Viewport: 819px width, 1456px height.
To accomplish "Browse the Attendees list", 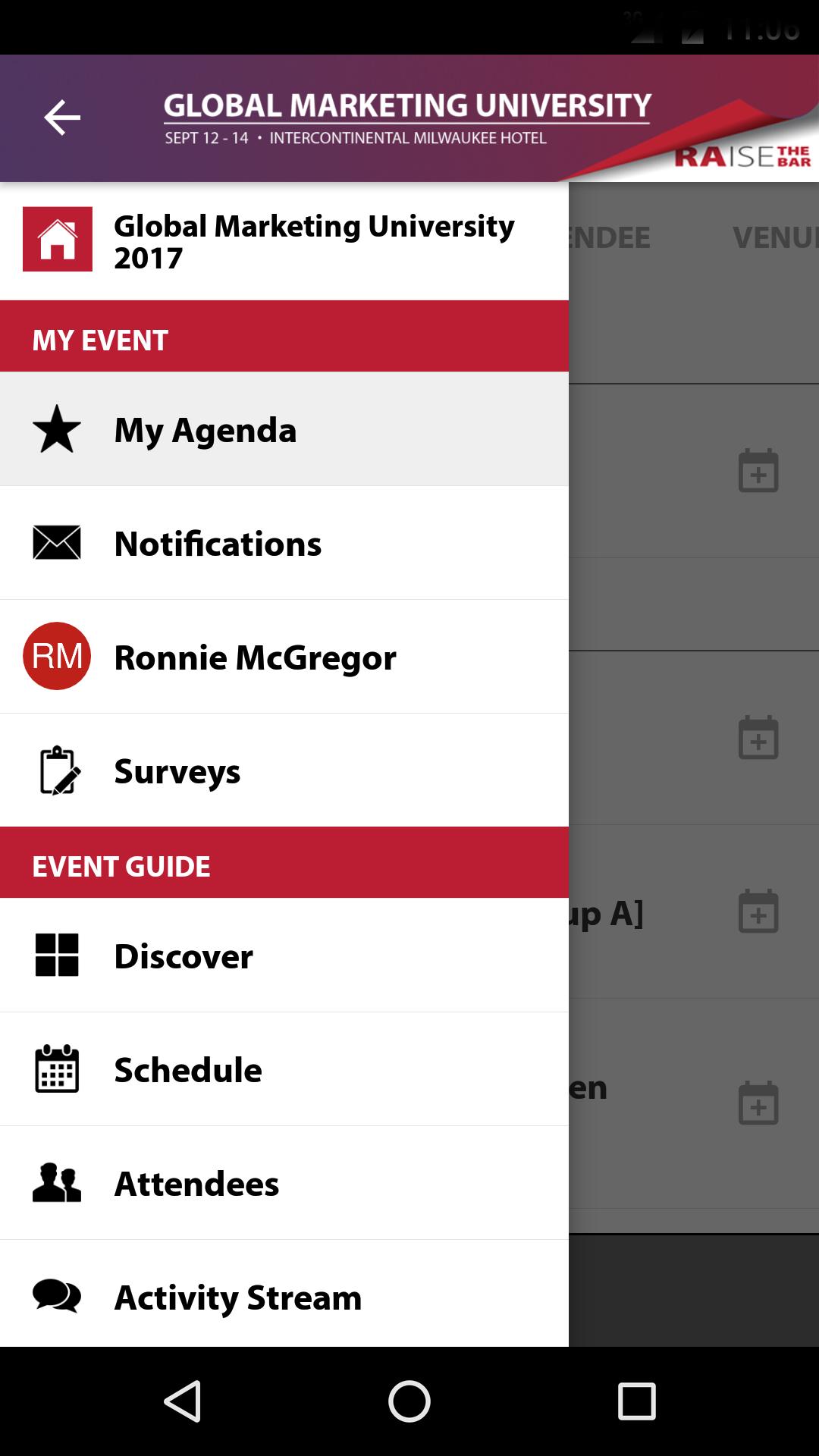I will [x=284, y=1183].
